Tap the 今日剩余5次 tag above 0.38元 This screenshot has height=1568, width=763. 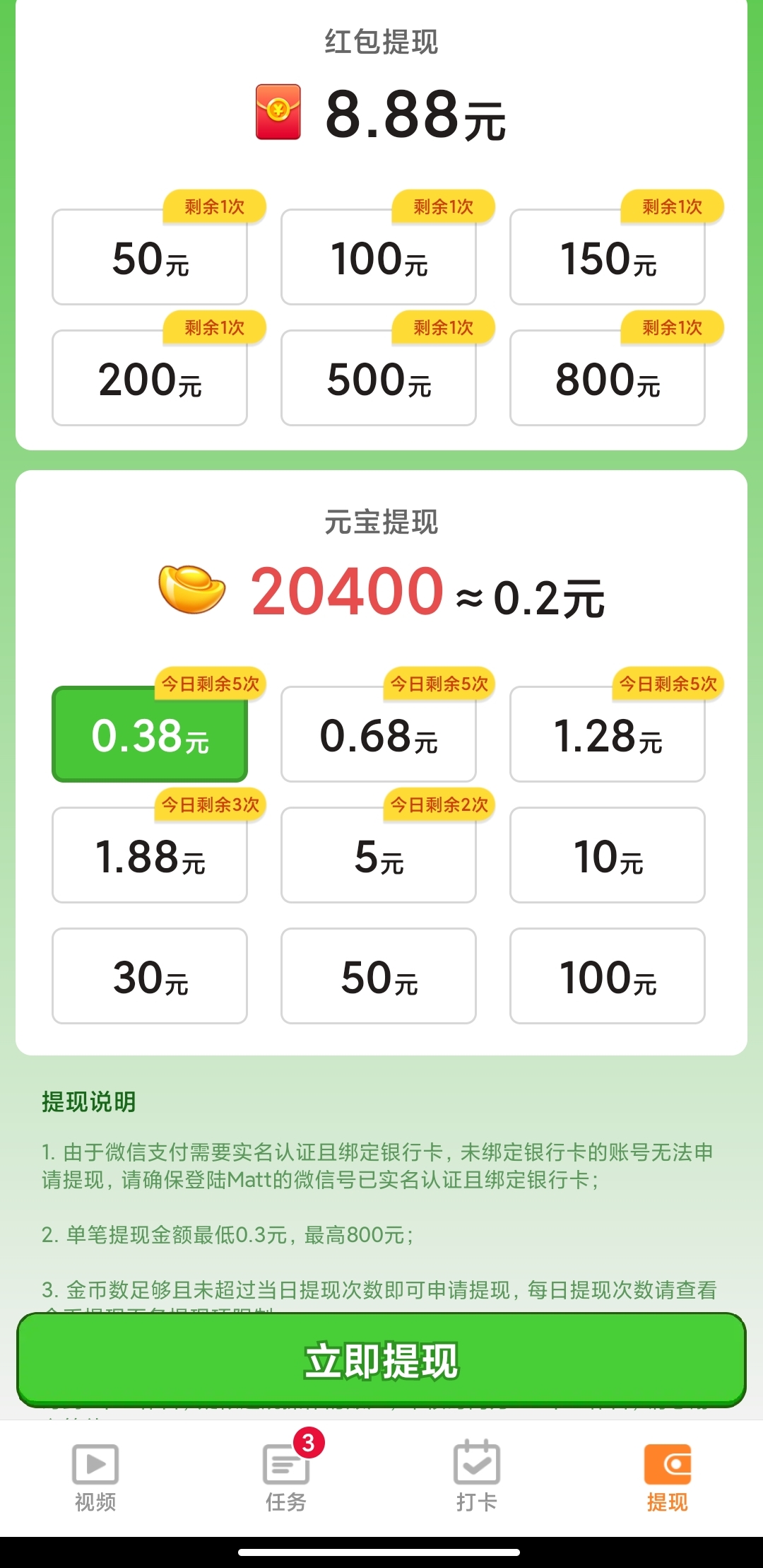[x=209, y=684]
